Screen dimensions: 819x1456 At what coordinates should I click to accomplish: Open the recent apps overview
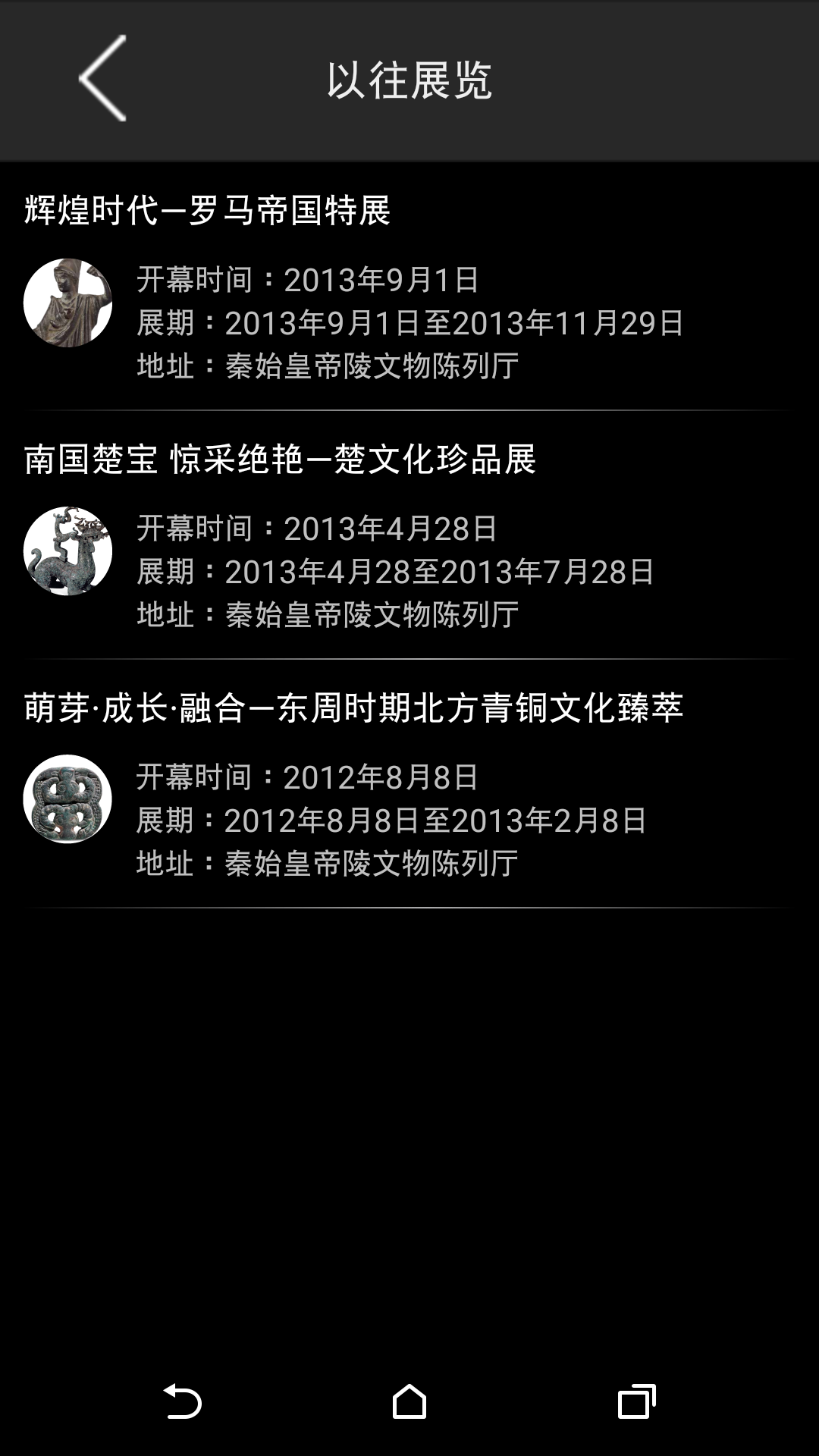(636, 1401)
